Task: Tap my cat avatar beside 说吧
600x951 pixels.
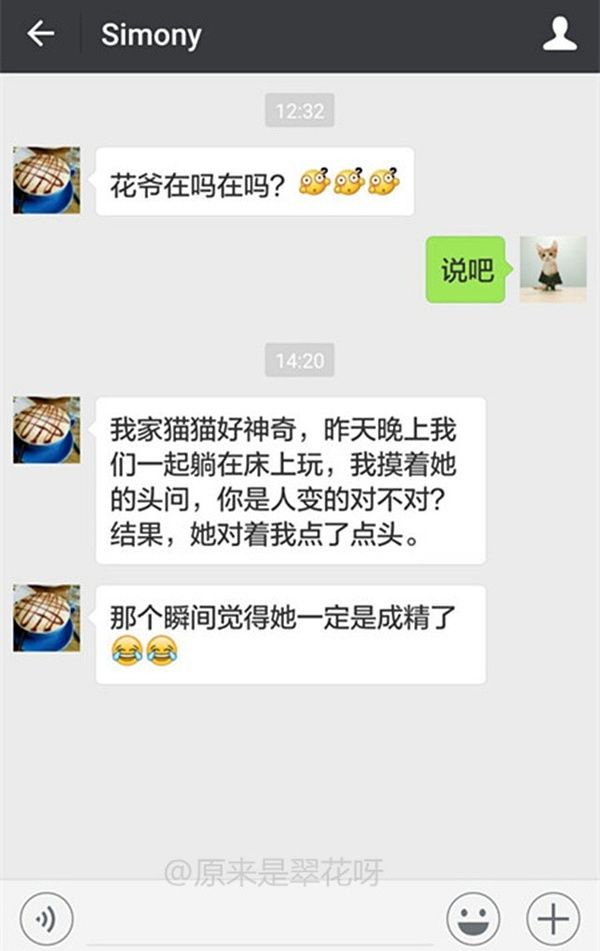Action: (553, 269)
